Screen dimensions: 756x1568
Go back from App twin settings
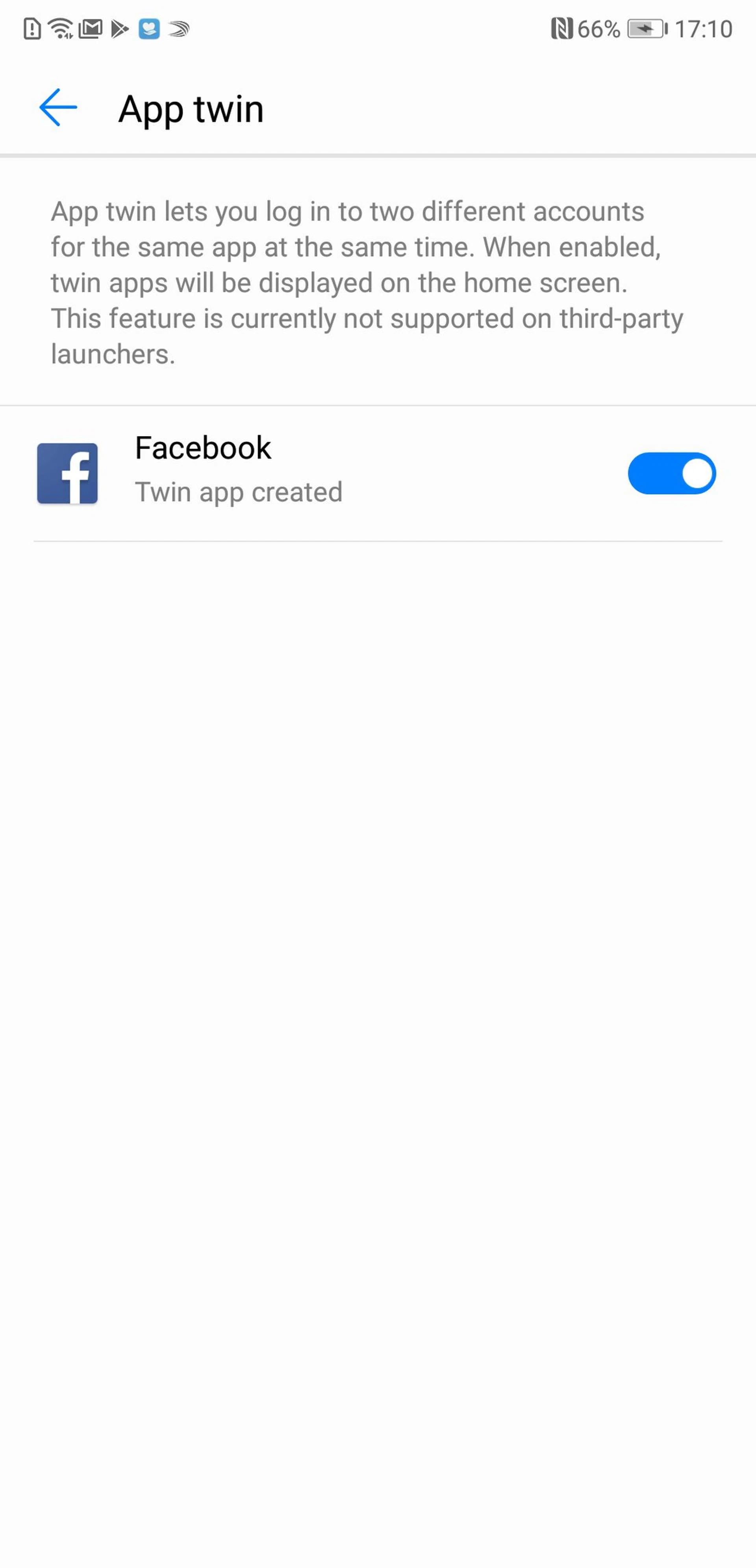(58, 108)
